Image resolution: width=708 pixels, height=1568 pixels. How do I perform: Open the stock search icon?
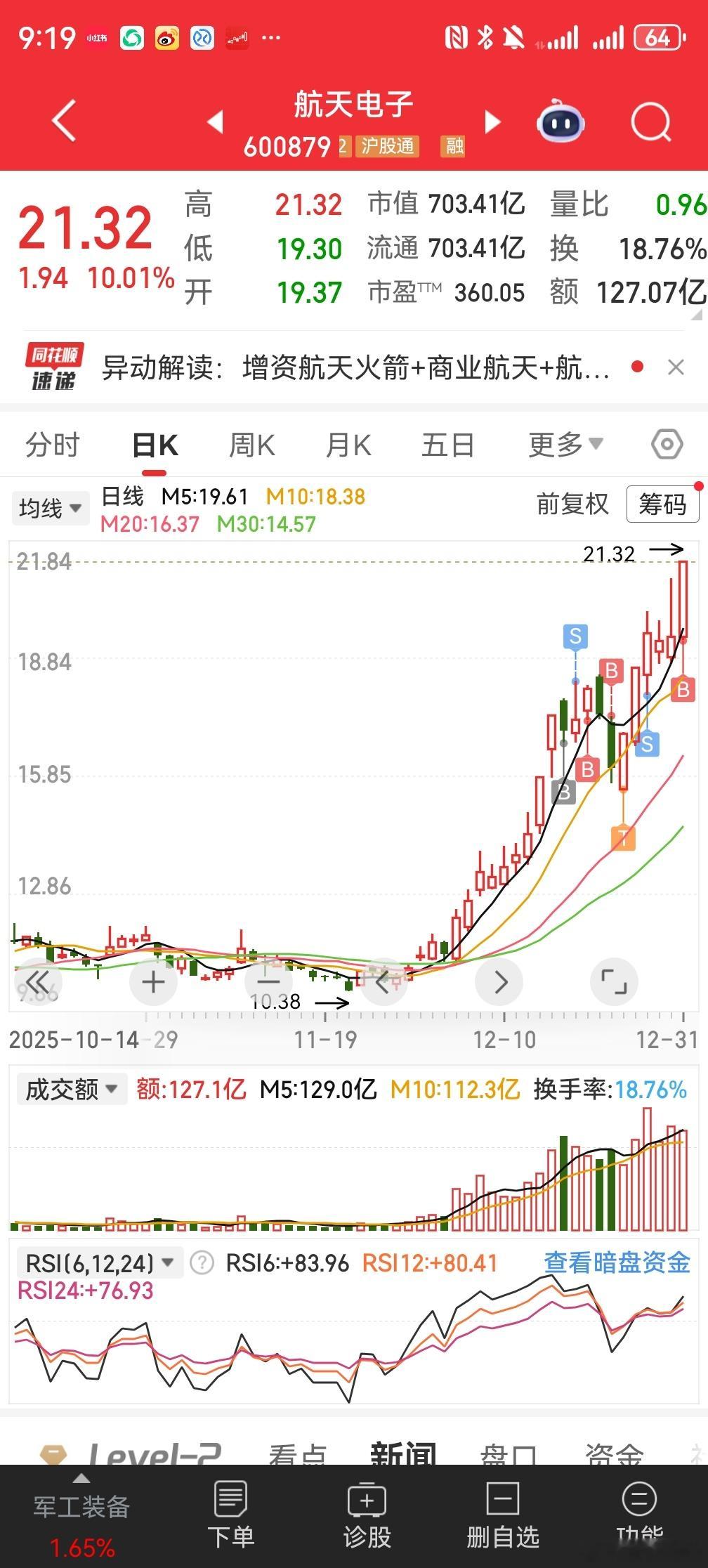tap(650, 121)
